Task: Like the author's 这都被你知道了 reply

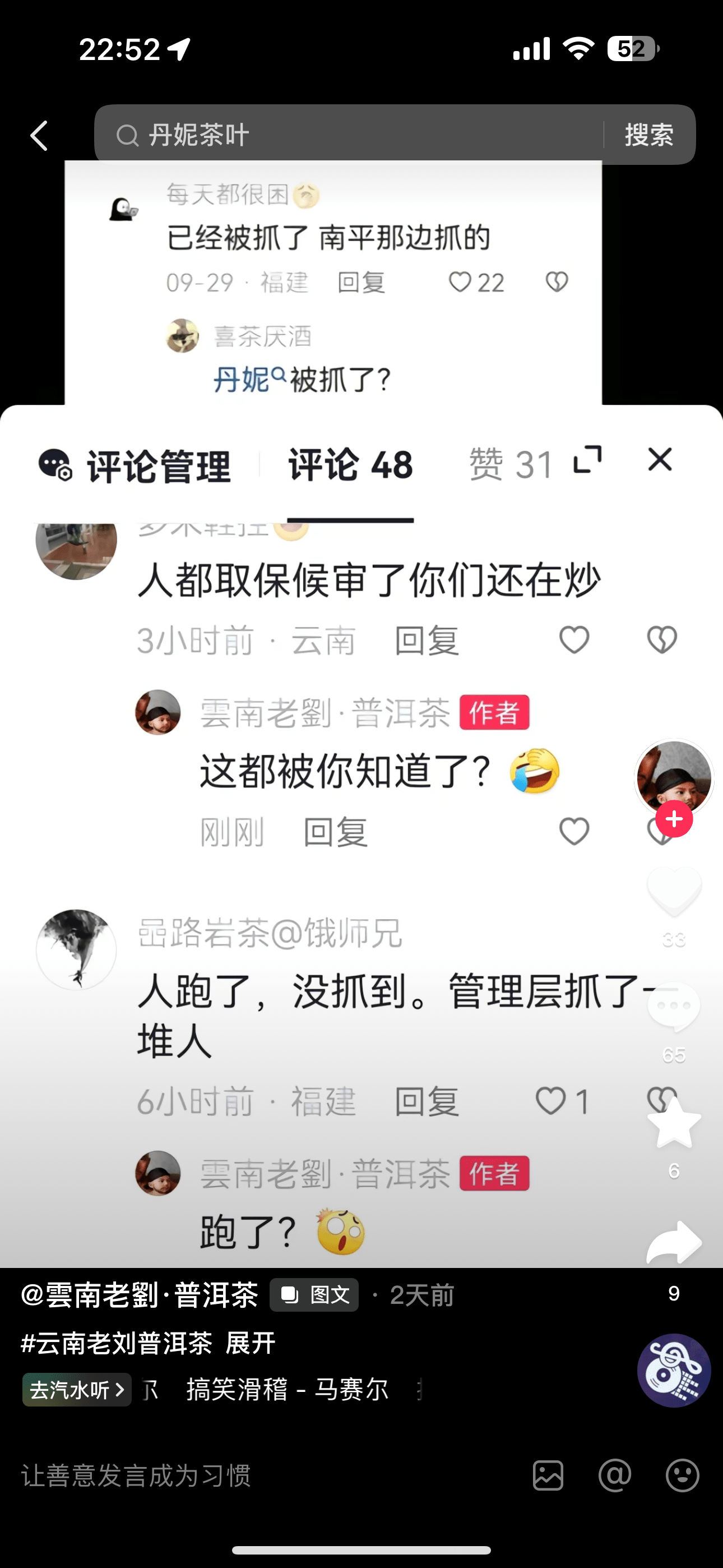Action: point(574,832)
